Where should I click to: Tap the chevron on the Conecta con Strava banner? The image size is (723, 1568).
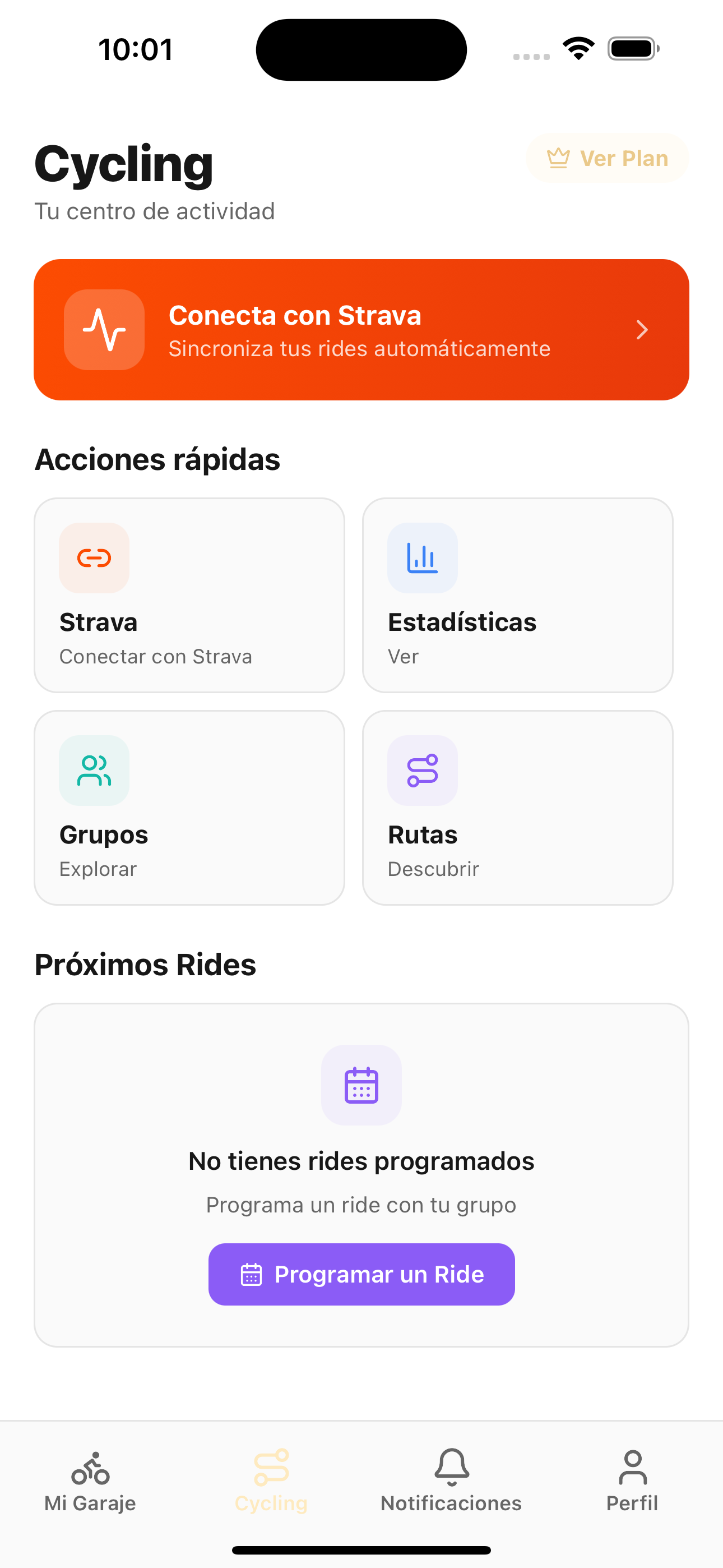click(x=641, y=329)
